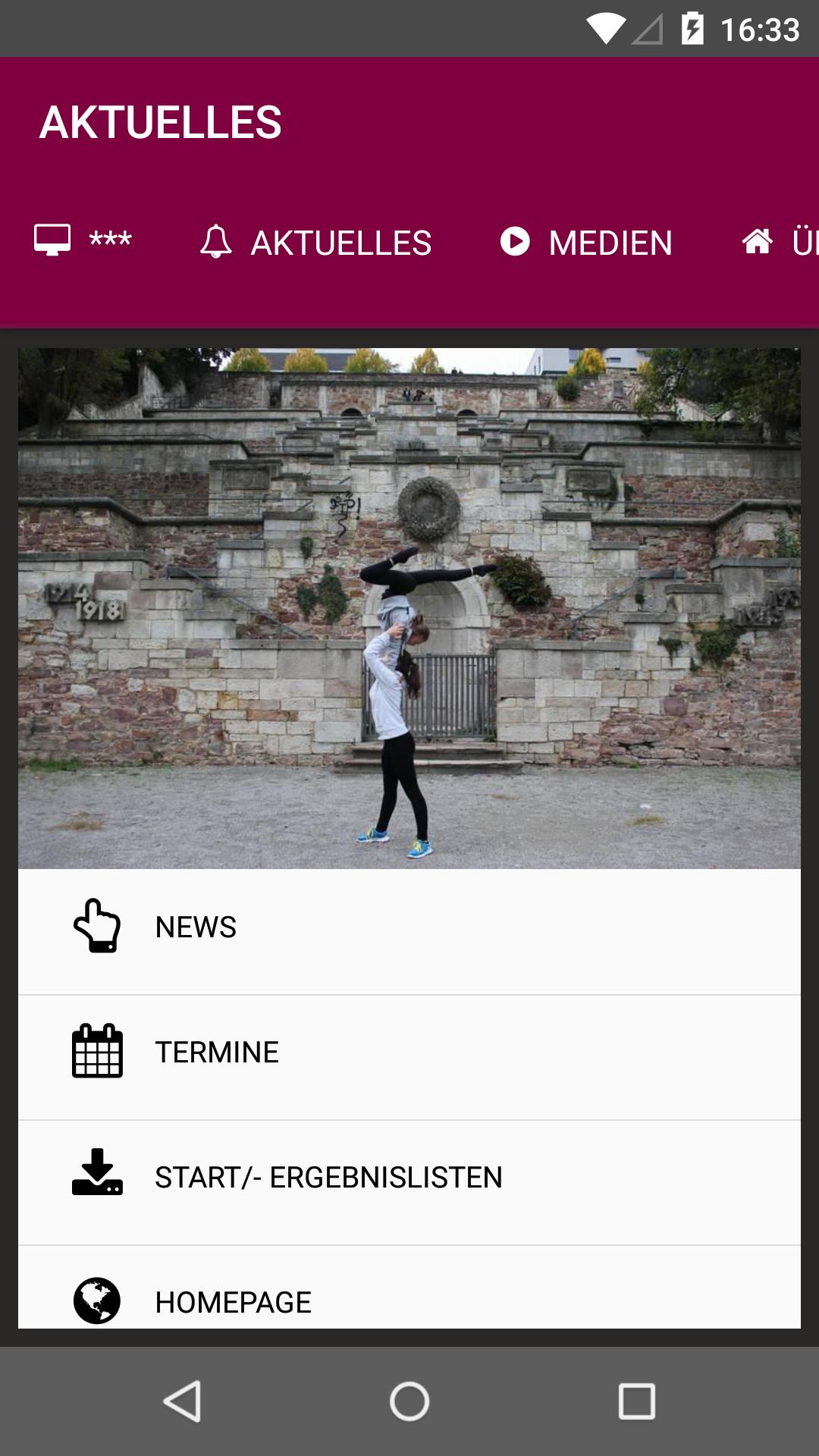Switch to the MEDIEN tab

[586, 243]
